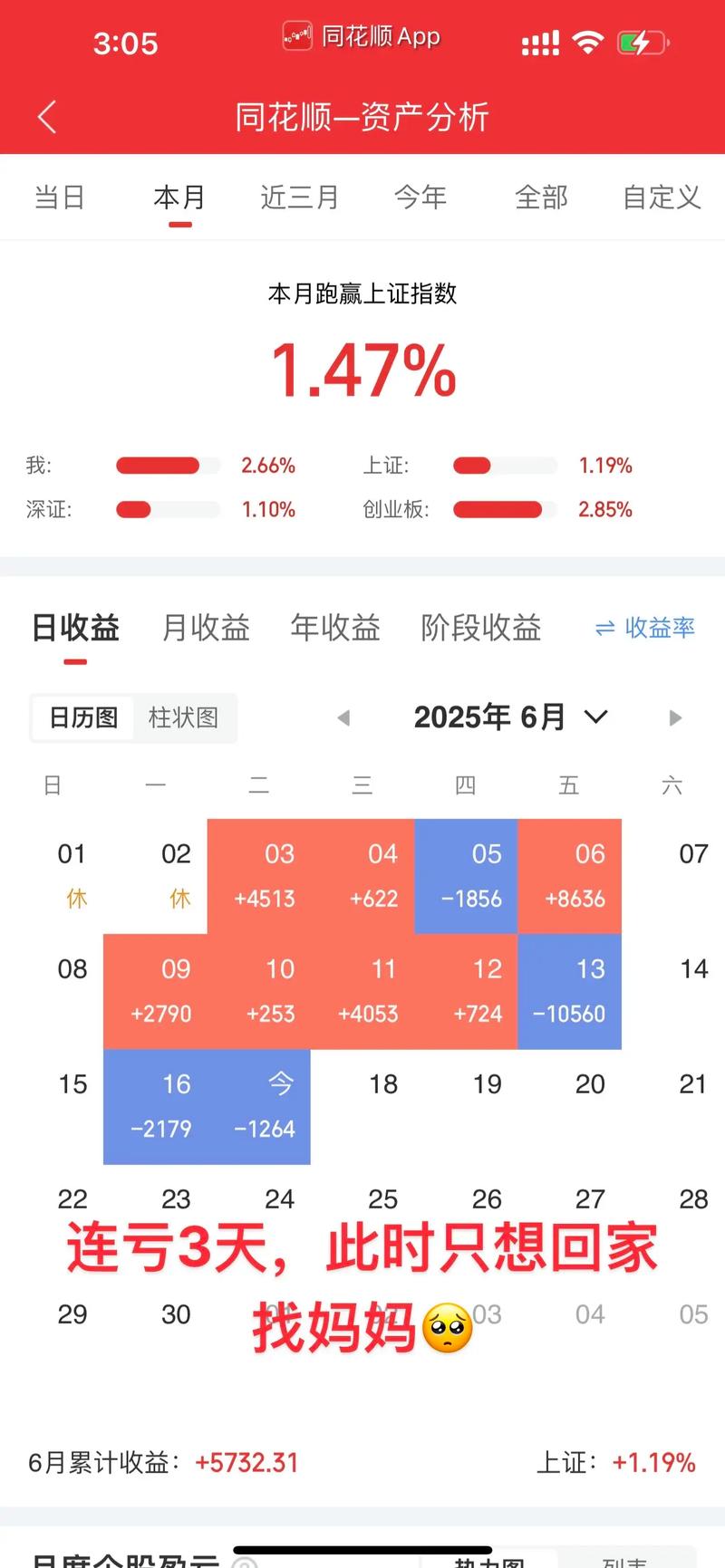Switch calendar view to 柱状图
725x1568 pixels.
point(184,717)
